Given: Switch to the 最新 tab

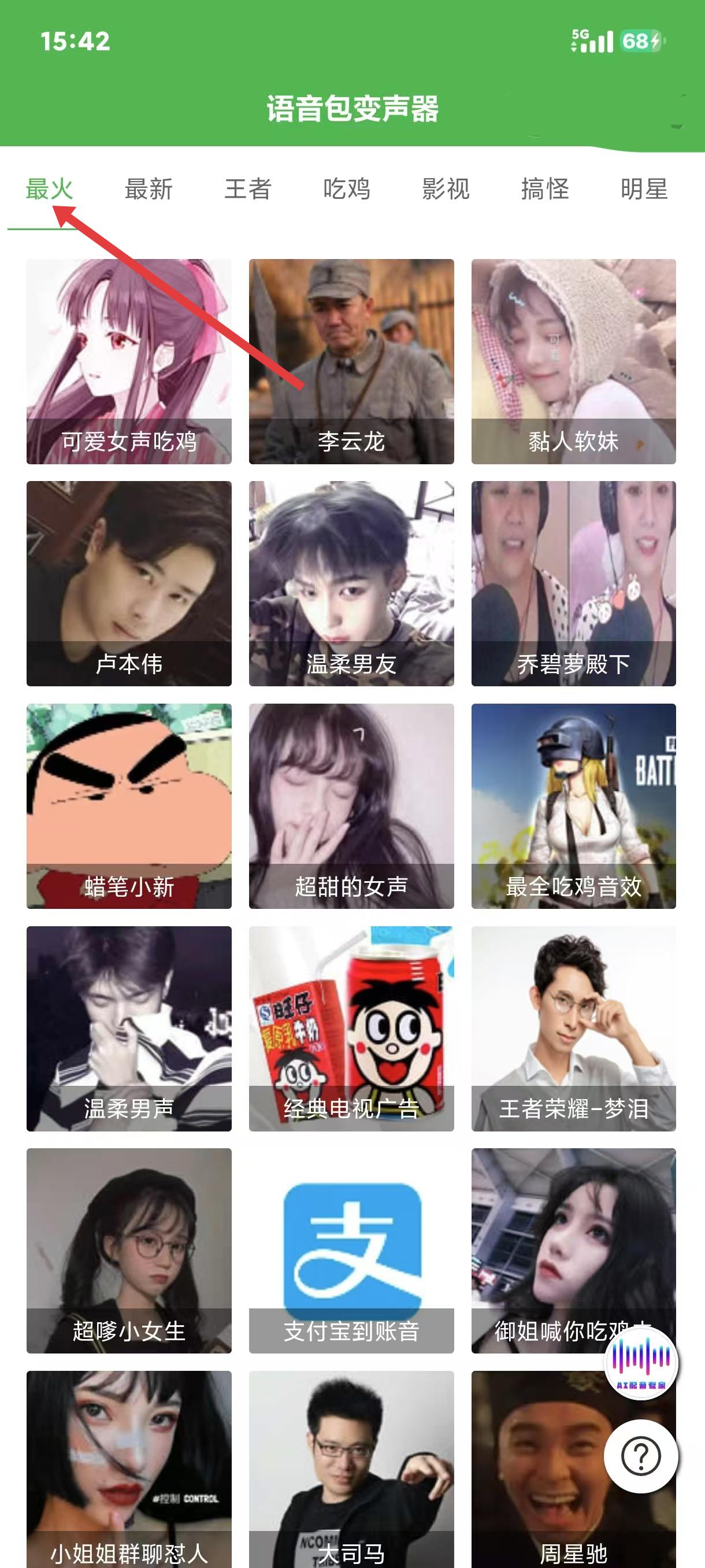Looking at the screenshot, I should coord(149,189).
